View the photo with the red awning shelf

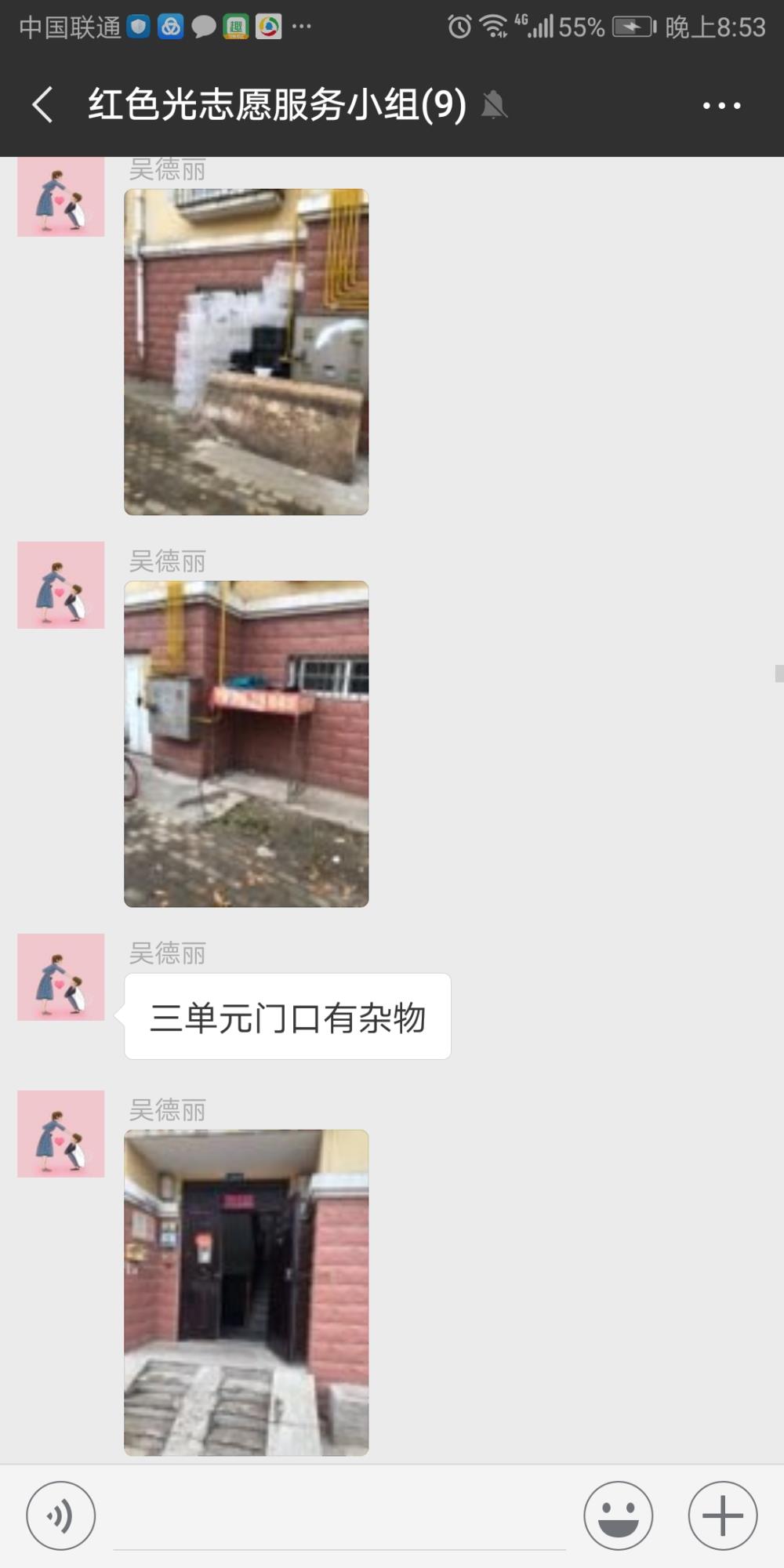(x=246, y=744)
